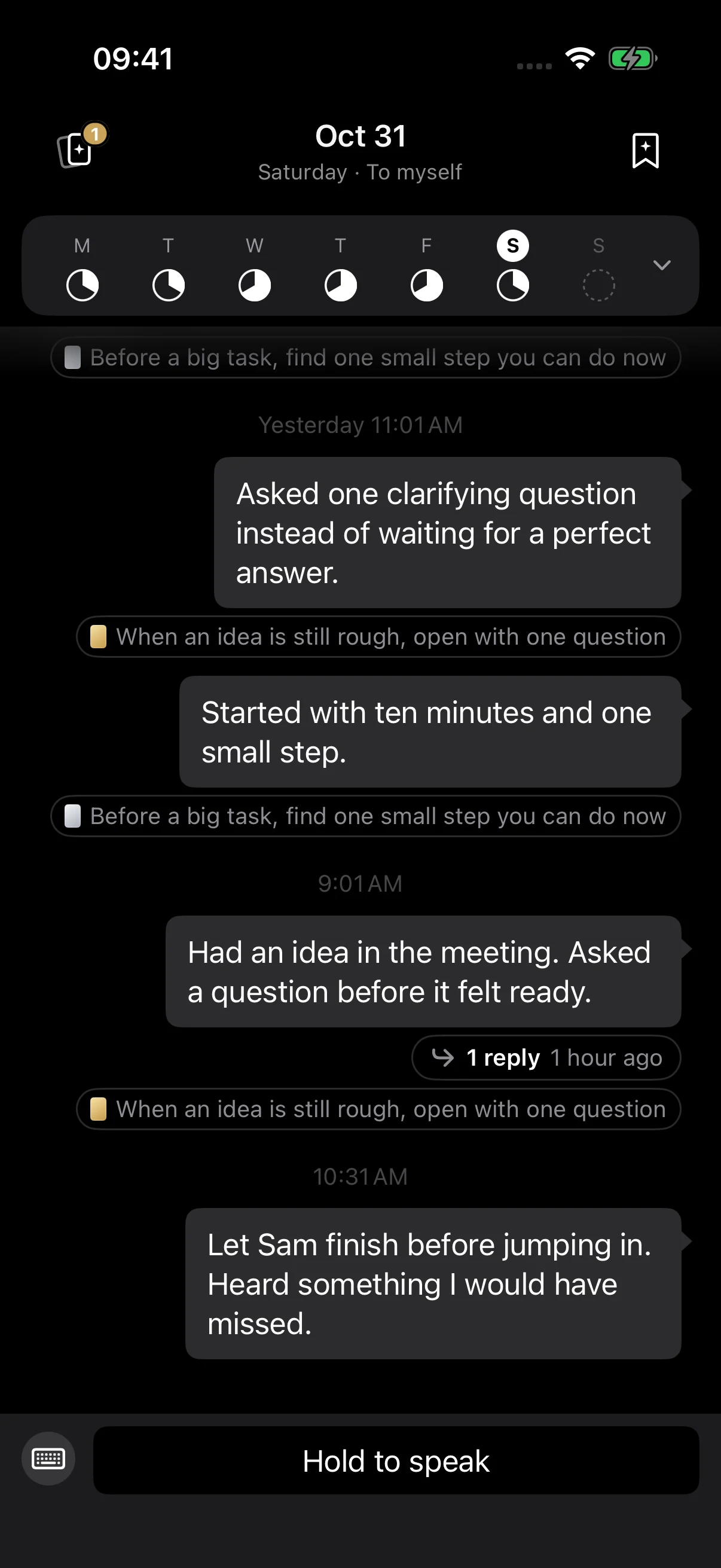Screen dimensions: 721x1568
Task: View the 1 reply thread
Action: pos(546,1057)
